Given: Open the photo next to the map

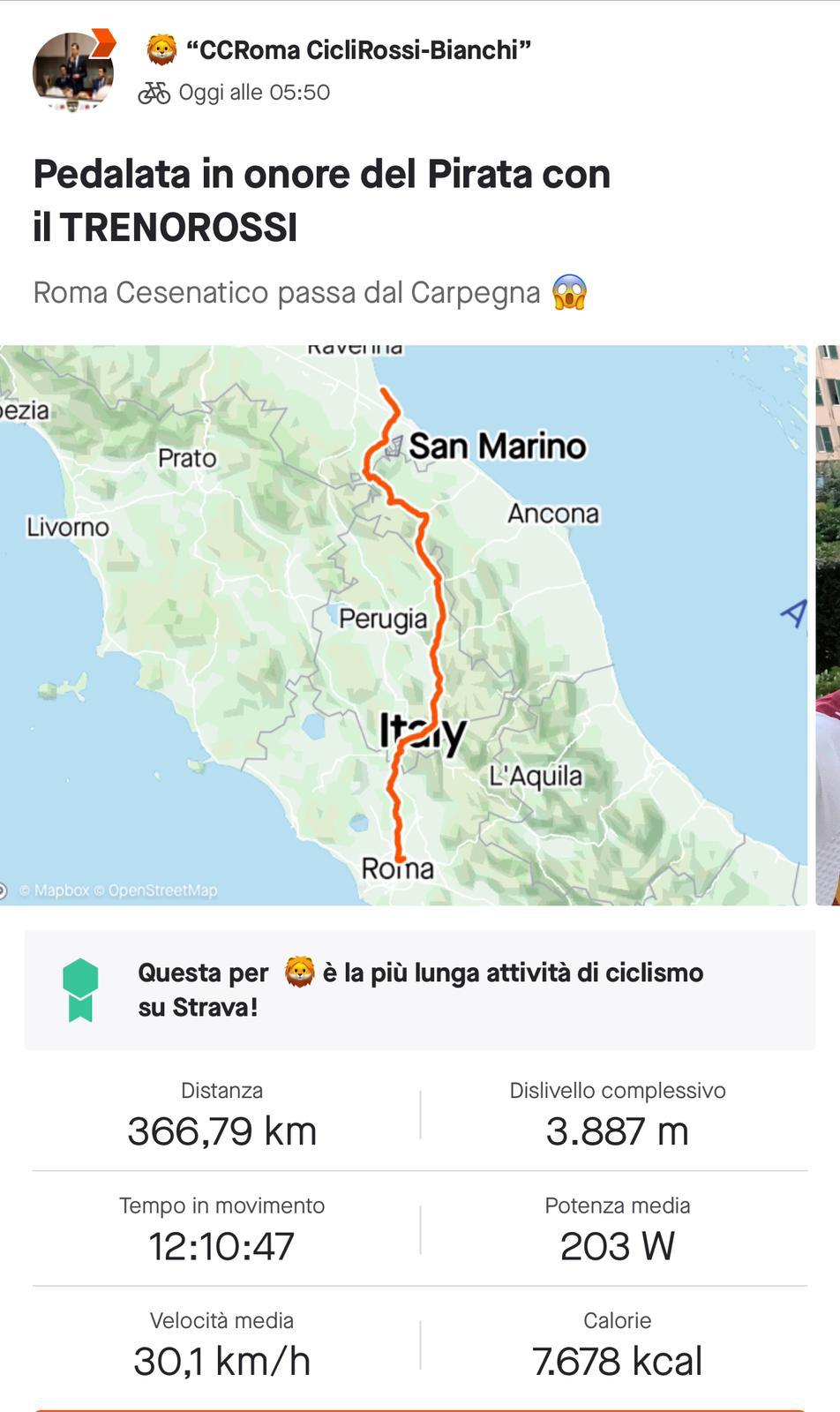Looking at the screenshot, I should click(828, 625).
